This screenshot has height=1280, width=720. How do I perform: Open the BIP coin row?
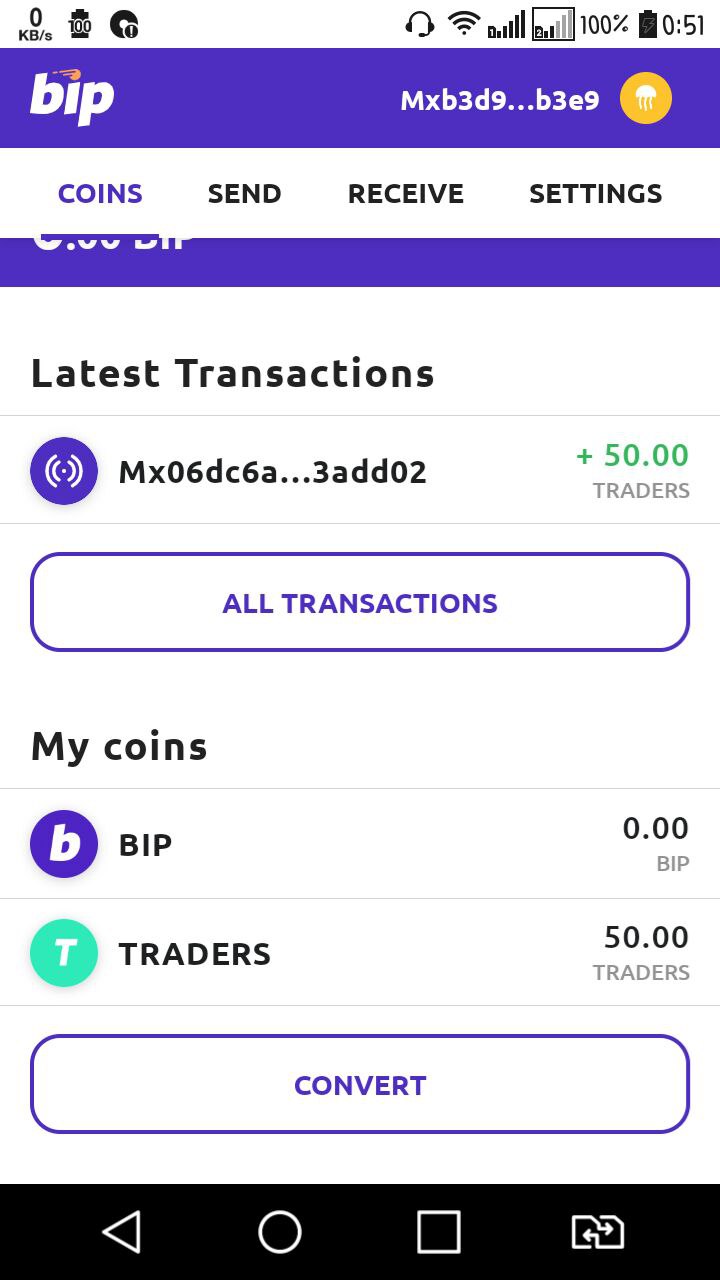coord(360,844)
